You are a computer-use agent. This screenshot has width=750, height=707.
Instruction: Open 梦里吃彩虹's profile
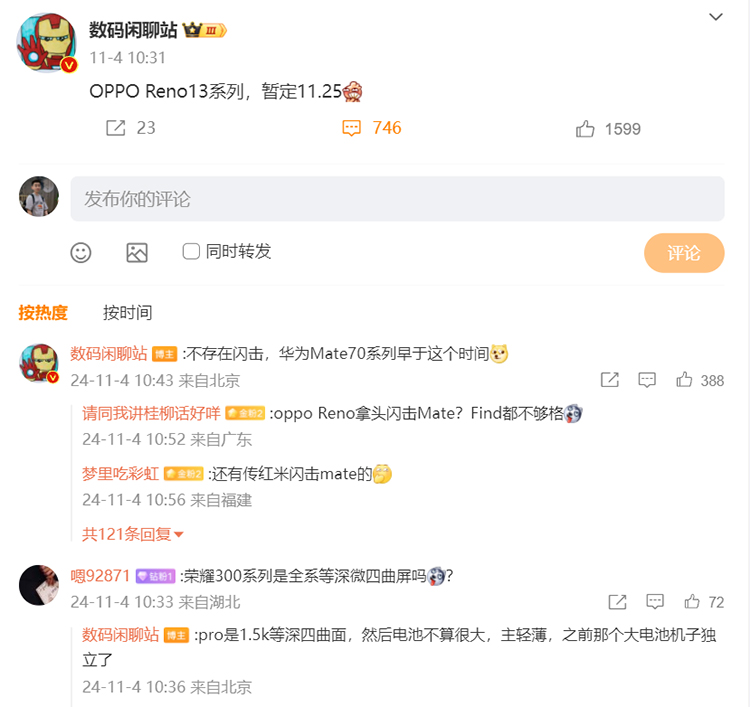121,473
